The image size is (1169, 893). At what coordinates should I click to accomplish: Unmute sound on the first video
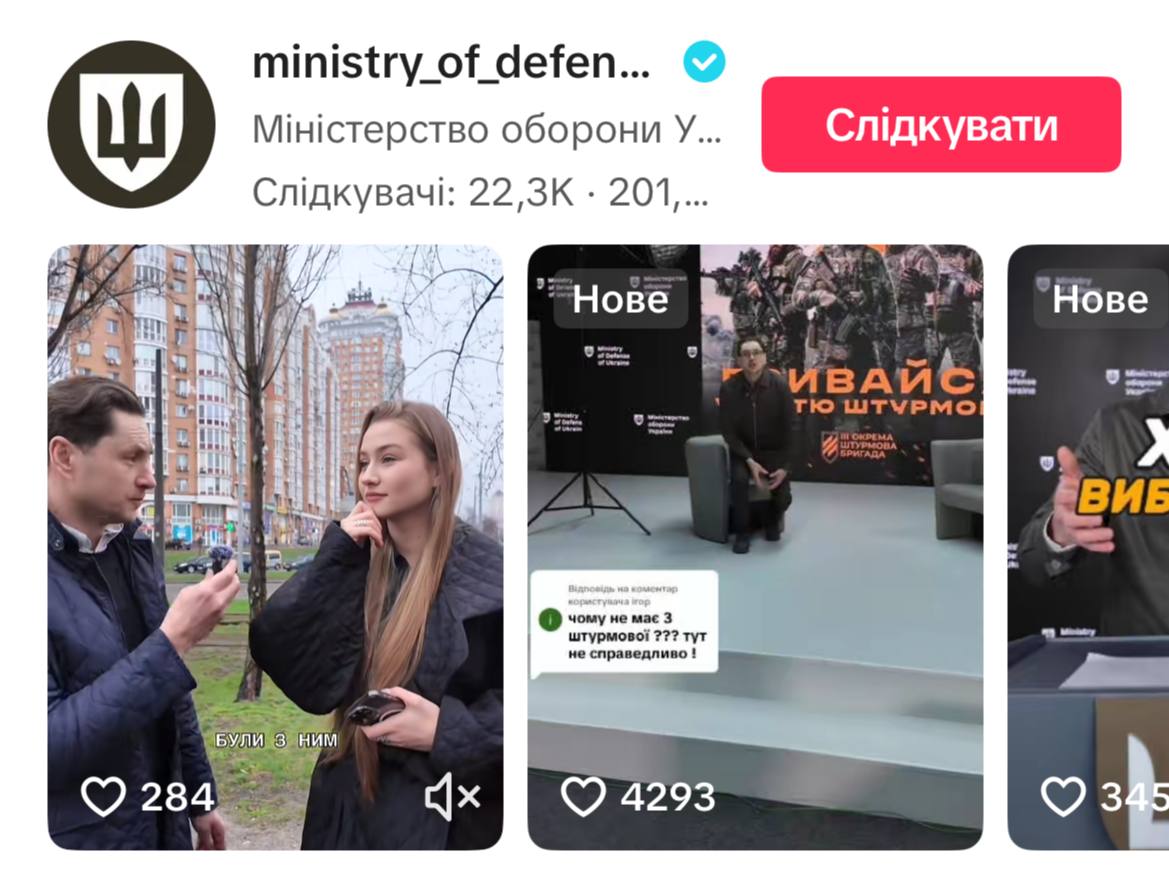pos(453,797)
